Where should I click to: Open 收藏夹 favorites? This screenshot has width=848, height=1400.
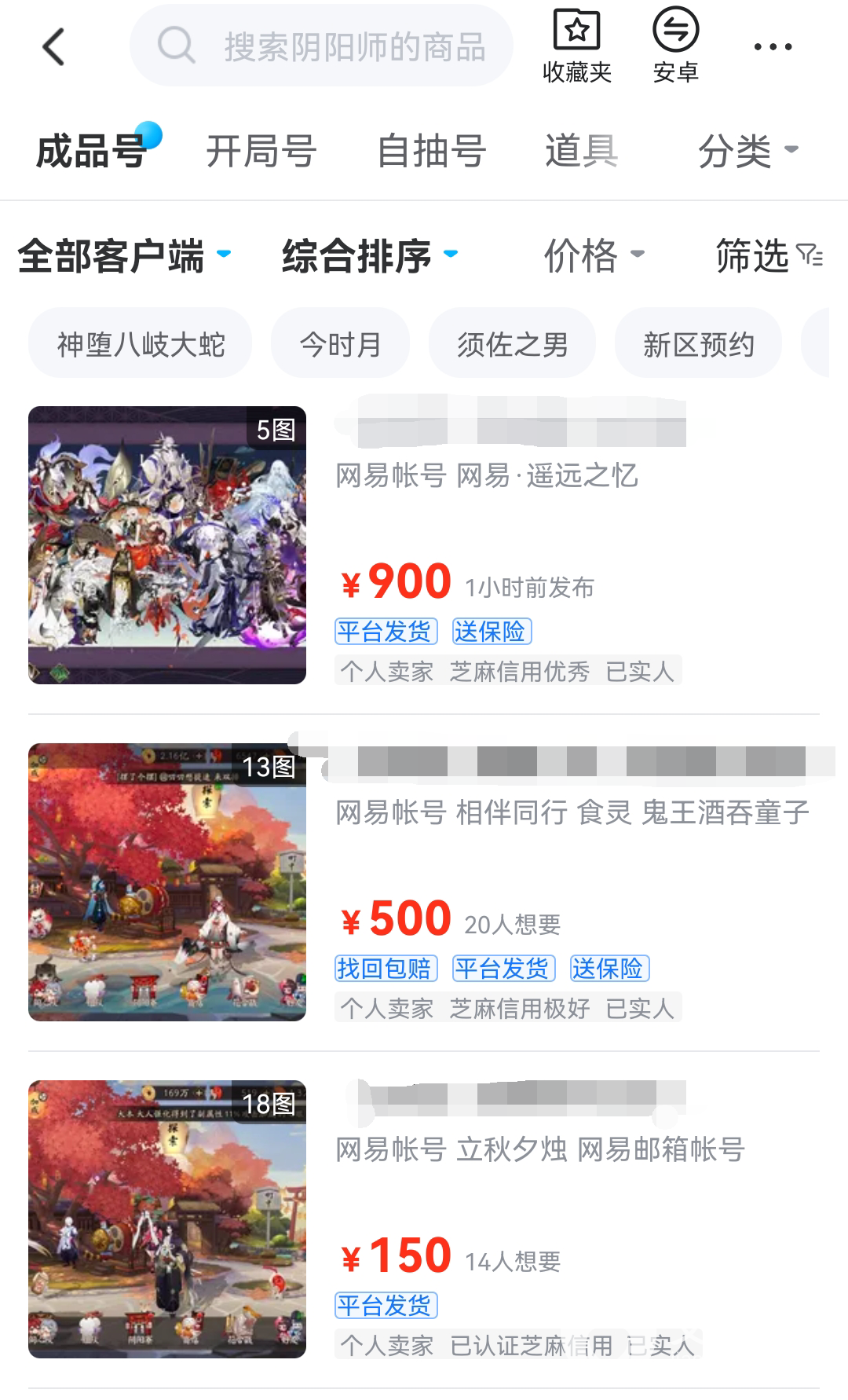(577, 46)
